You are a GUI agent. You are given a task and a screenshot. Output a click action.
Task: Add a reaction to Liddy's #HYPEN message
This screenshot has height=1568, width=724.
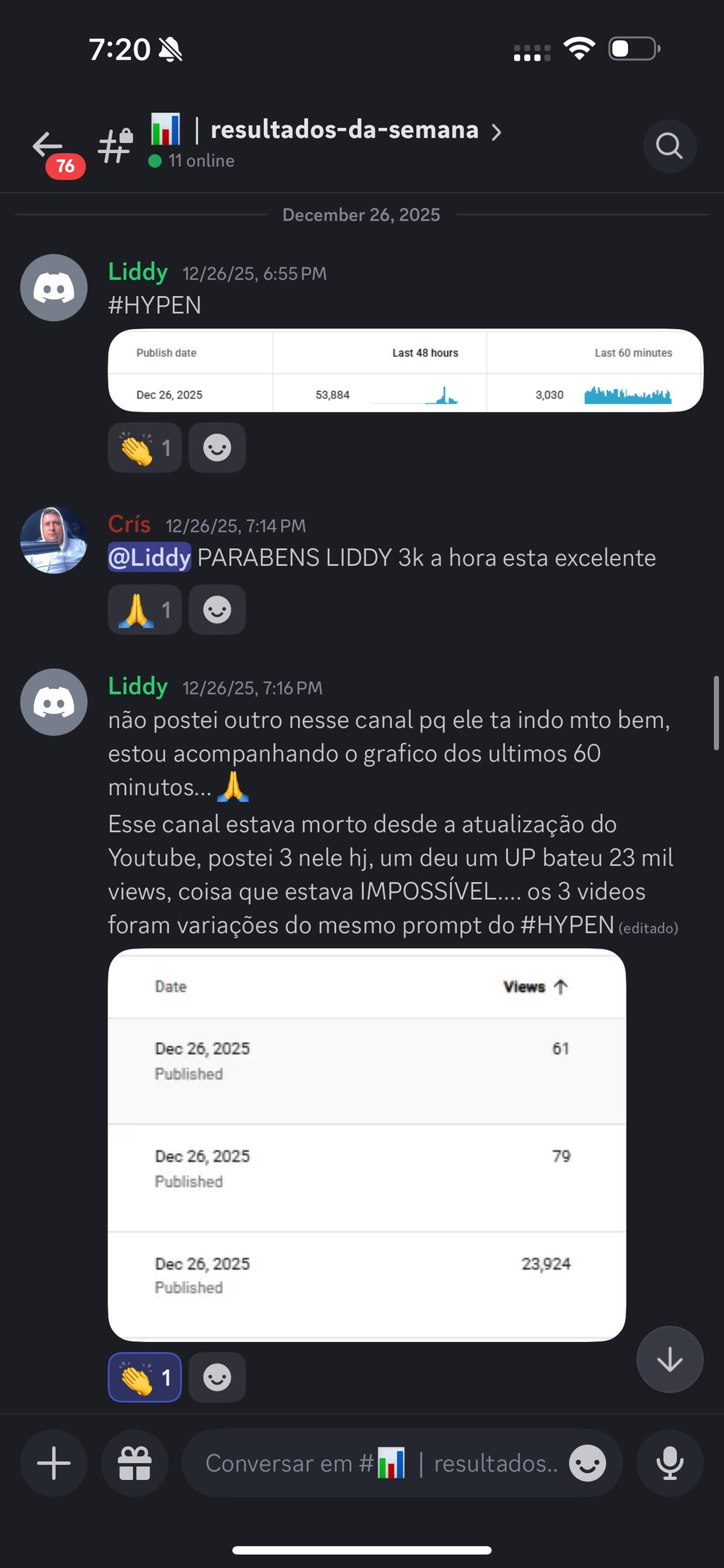tap(217, 448)
